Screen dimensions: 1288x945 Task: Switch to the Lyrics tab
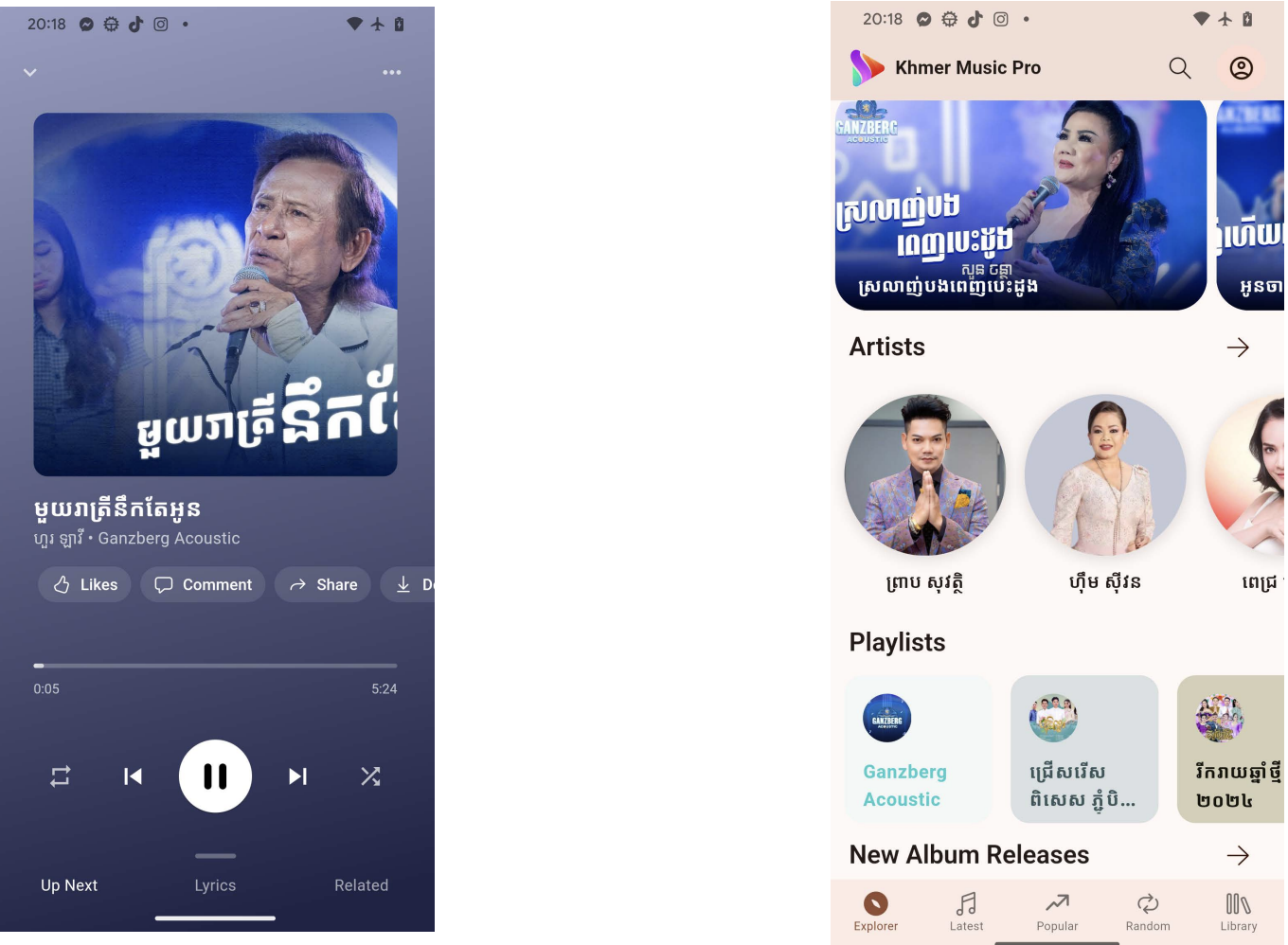(x=215, y=885)
